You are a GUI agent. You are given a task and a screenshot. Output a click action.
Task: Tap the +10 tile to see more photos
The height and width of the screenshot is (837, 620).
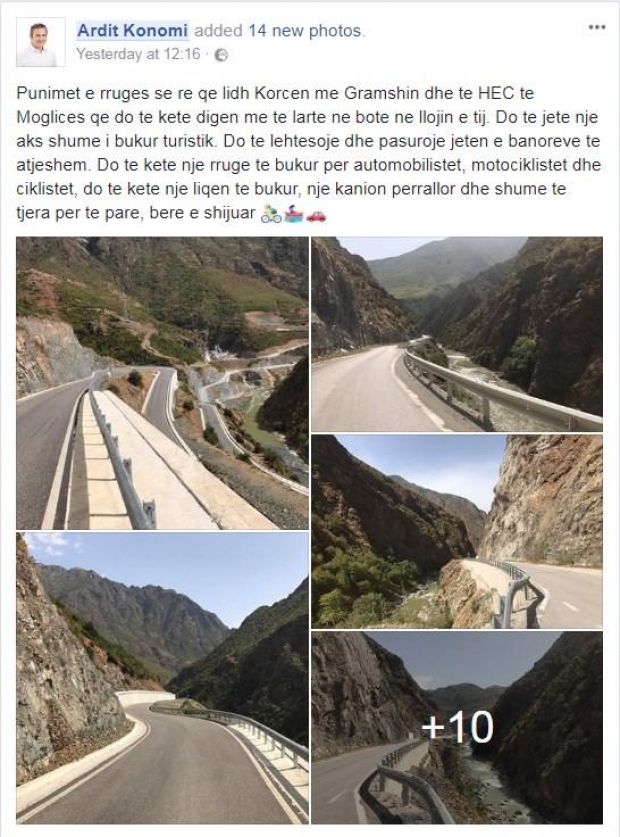click(x=457, y=727)
